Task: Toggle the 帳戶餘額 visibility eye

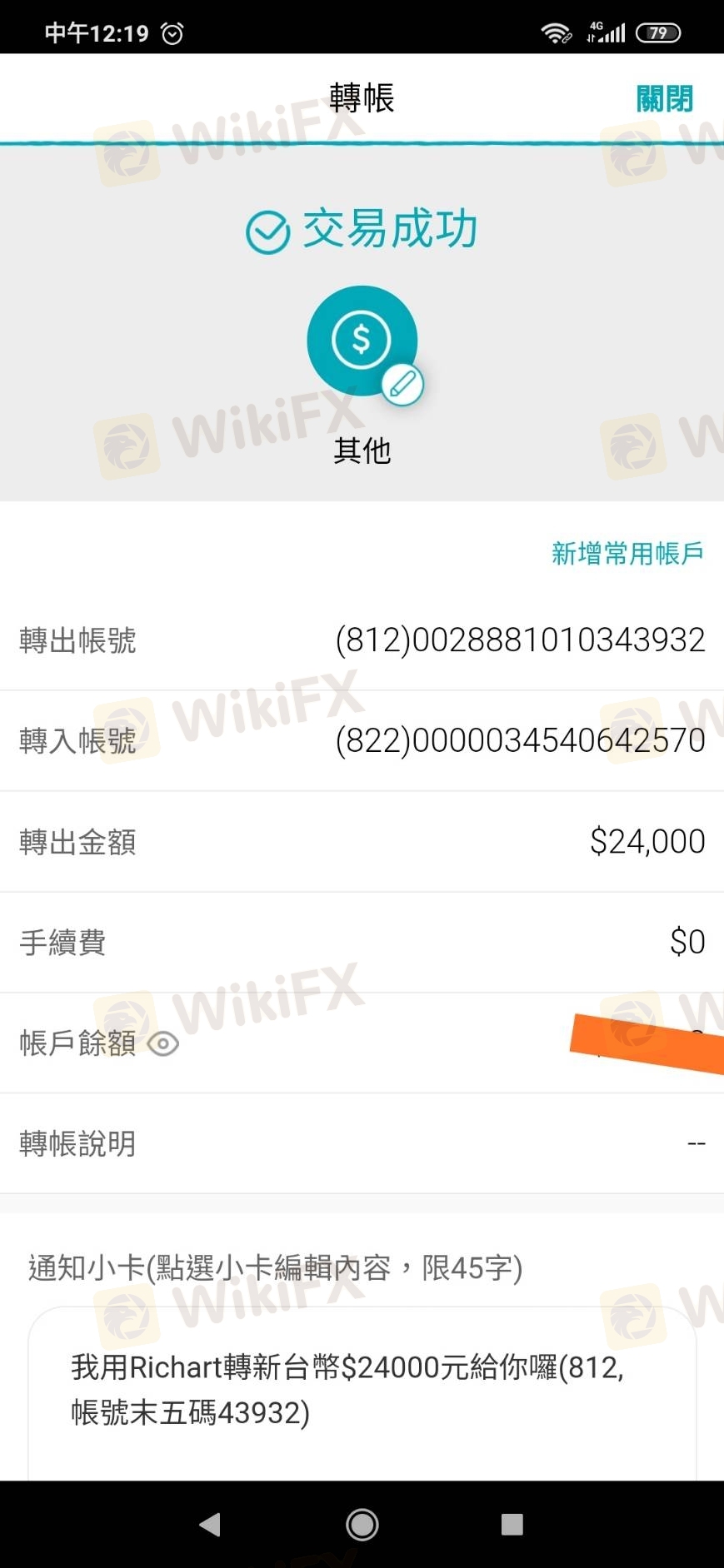Action: click(x=163, y=1043)
